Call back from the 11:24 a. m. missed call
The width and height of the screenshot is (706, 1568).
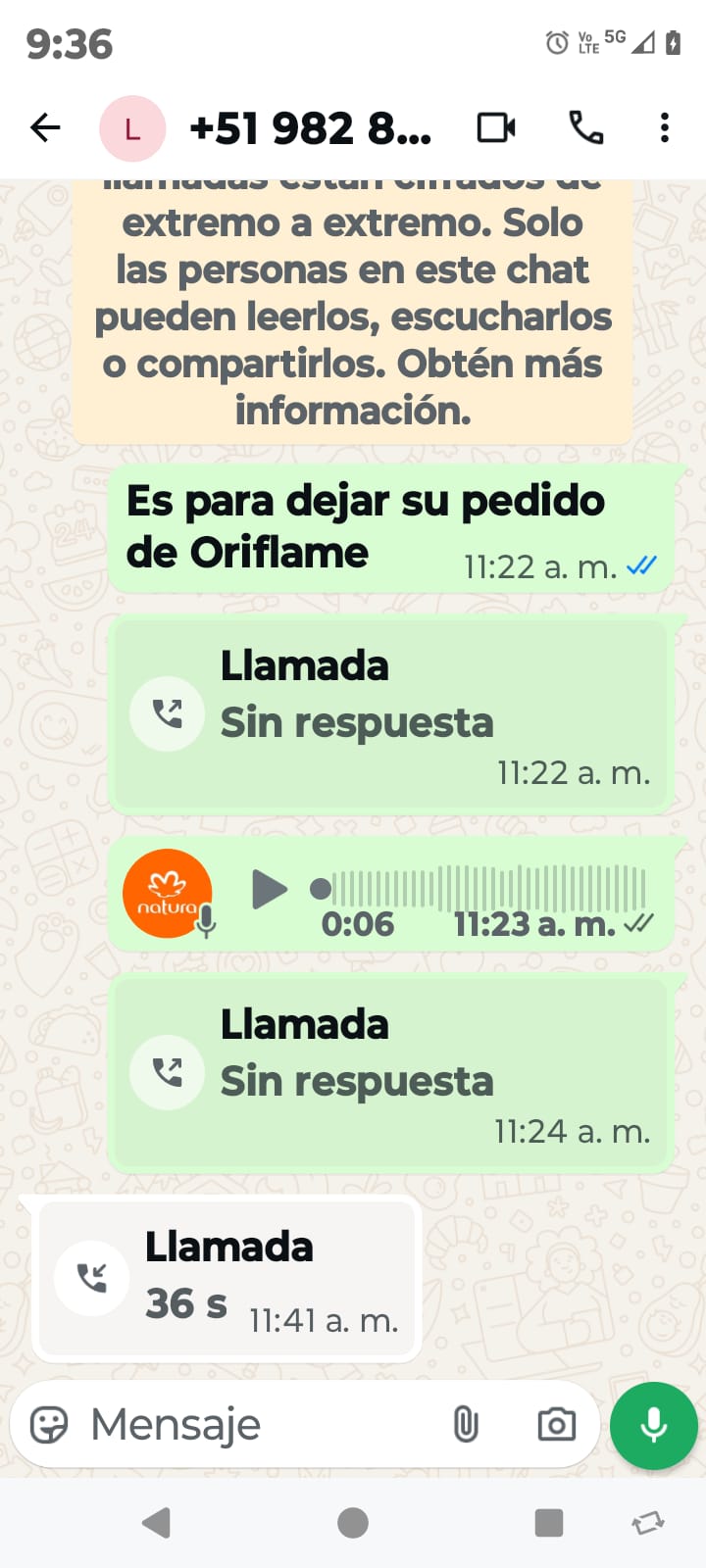(x=168, y=1072)
